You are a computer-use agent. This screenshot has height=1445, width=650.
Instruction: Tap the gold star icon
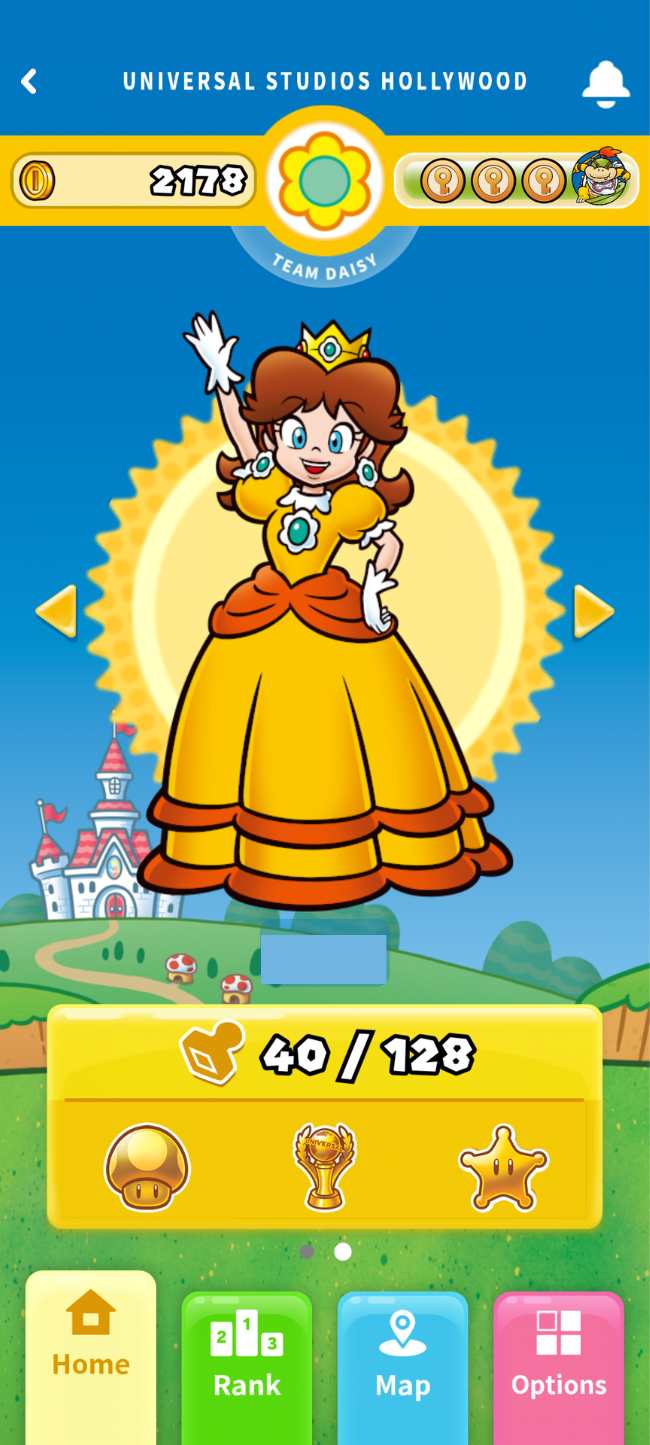[x=503, y=1167]
